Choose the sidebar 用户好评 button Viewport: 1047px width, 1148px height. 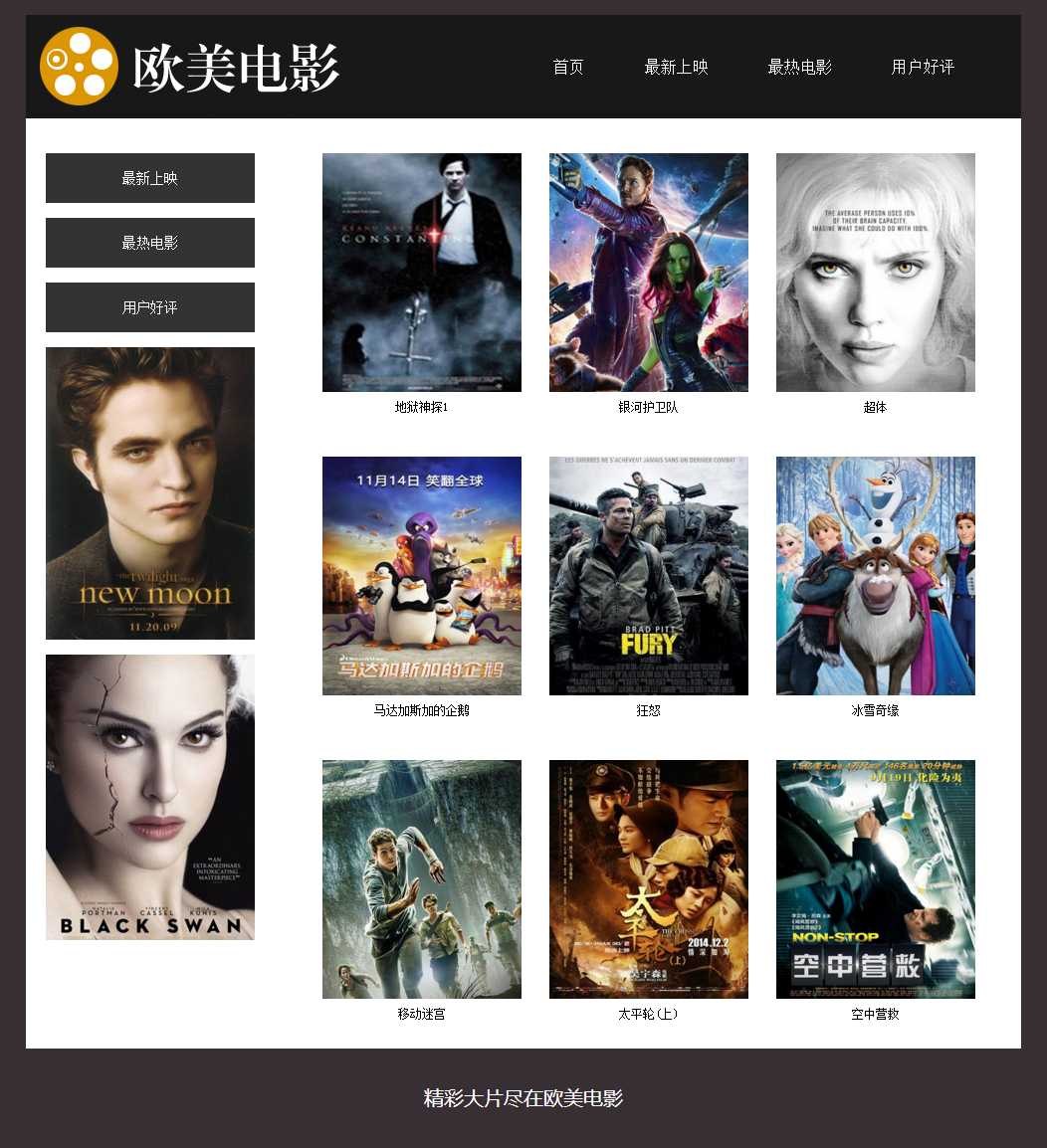click(x=150, y=307)
